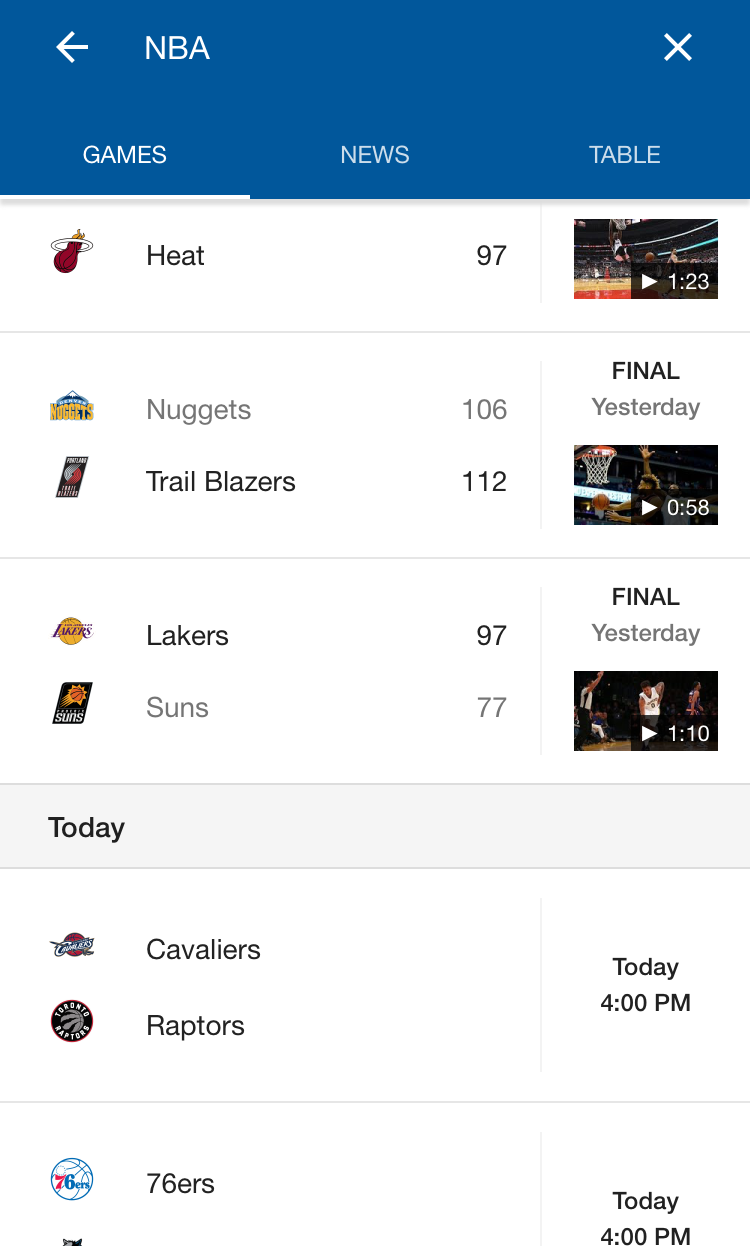Select the Games tab
The height and width of the screenshot is (1246, 750).
[x=125, y=155]
